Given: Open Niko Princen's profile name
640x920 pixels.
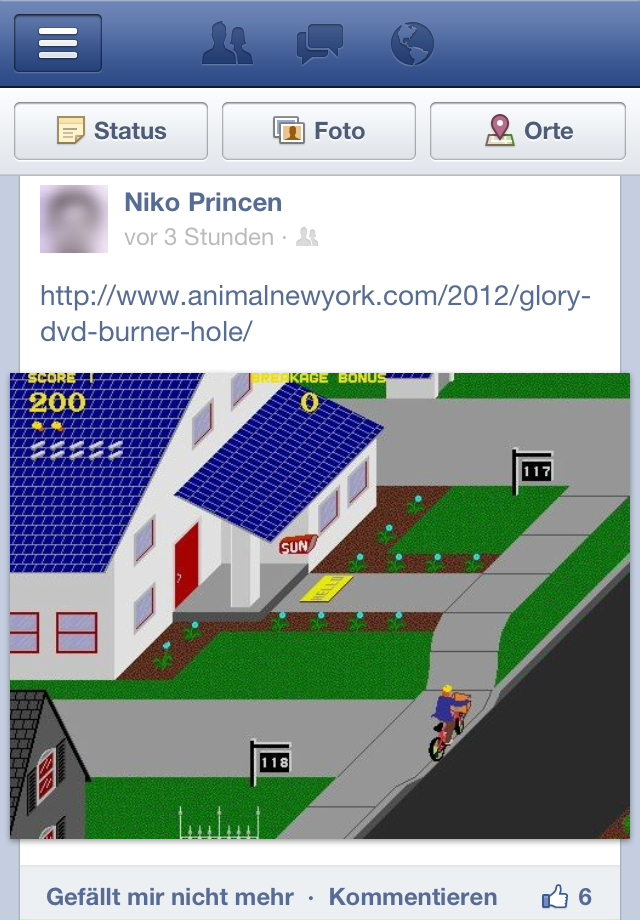Looking at the screenshot, I should tap(203, 202).
